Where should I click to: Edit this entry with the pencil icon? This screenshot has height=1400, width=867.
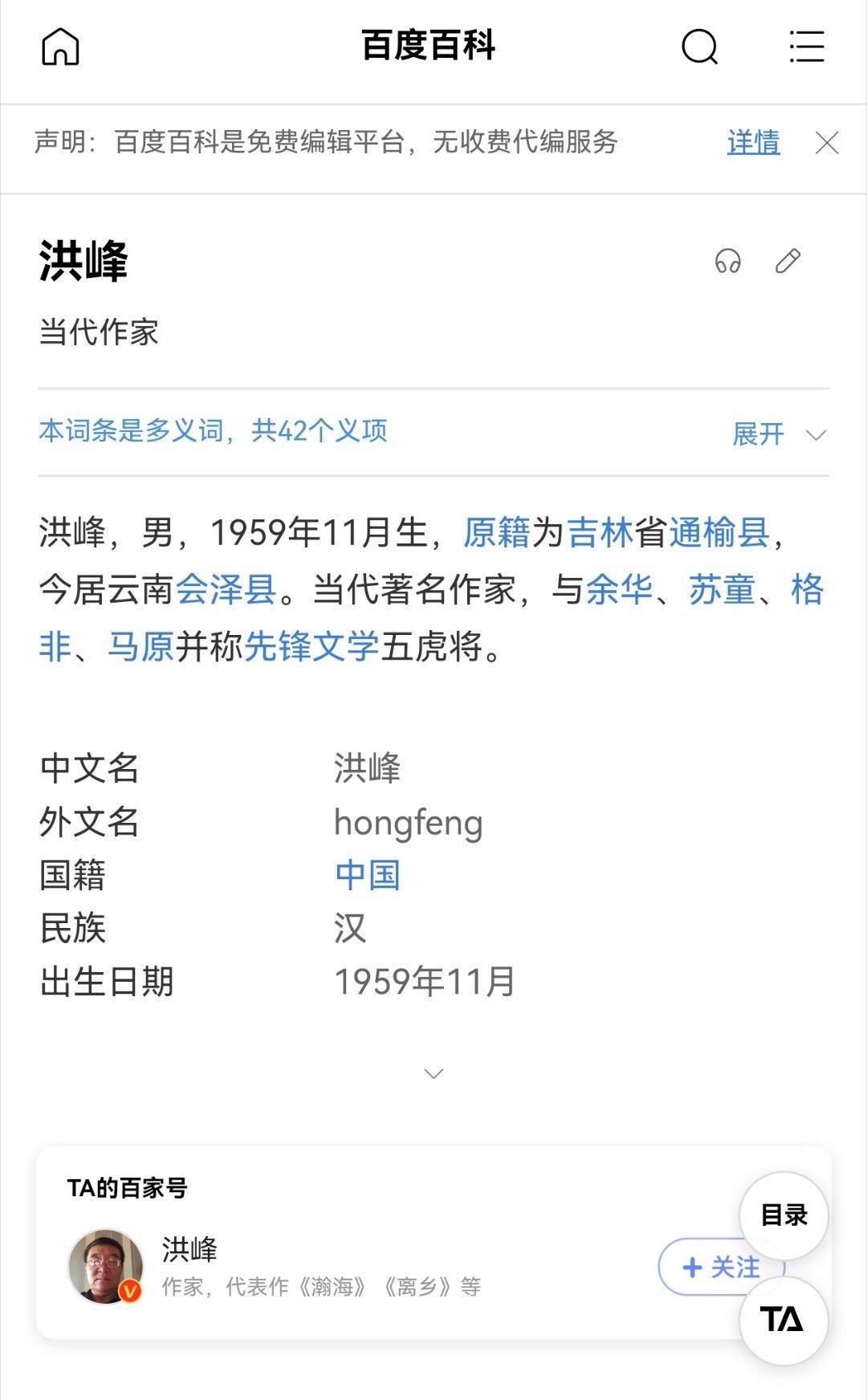pyautogui.click(x=788, y=261)
